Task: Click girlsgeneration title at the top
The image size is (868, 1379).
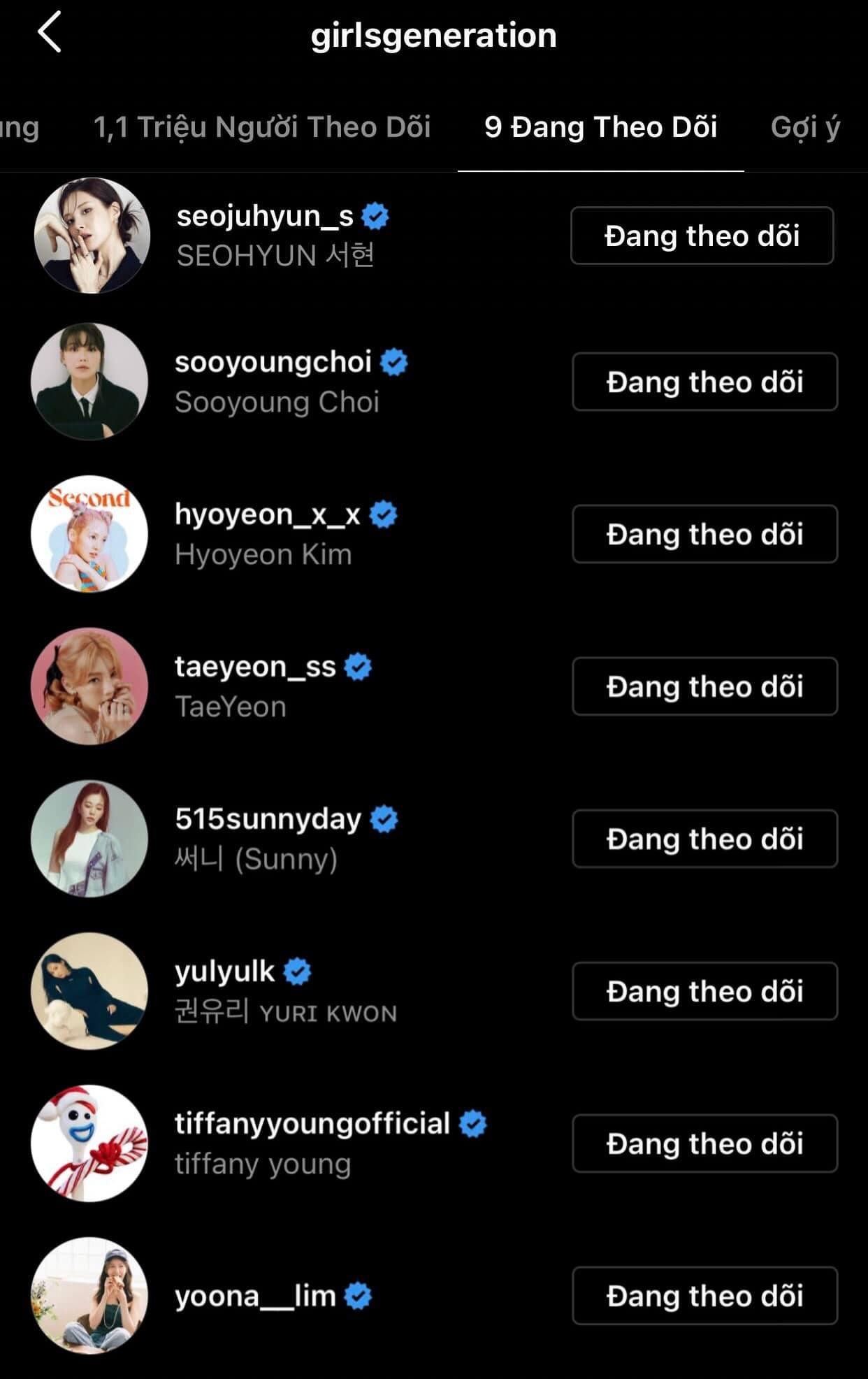Action: 434,35
